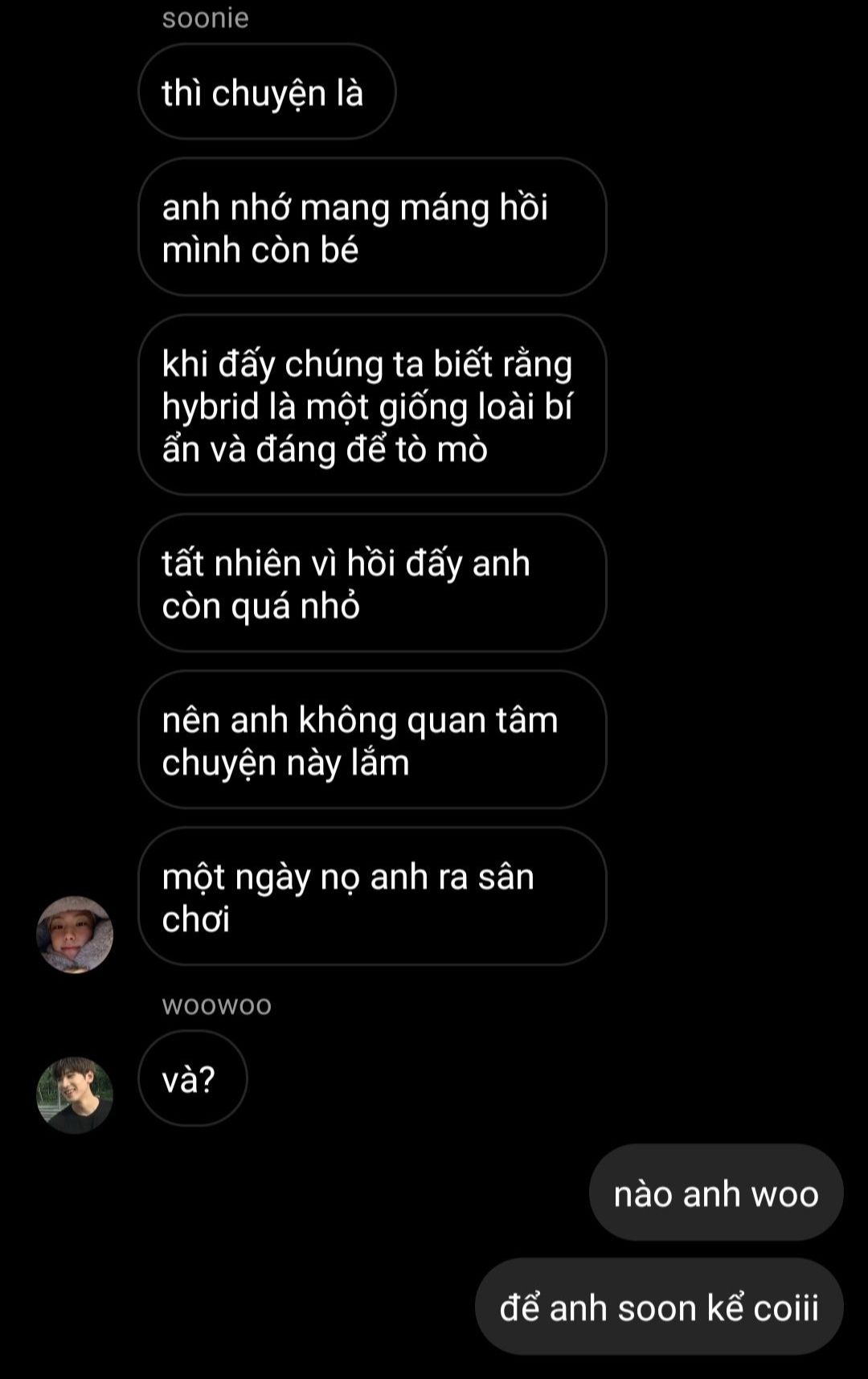Open woowoo's profile avatar

[x=75, y=1095]
